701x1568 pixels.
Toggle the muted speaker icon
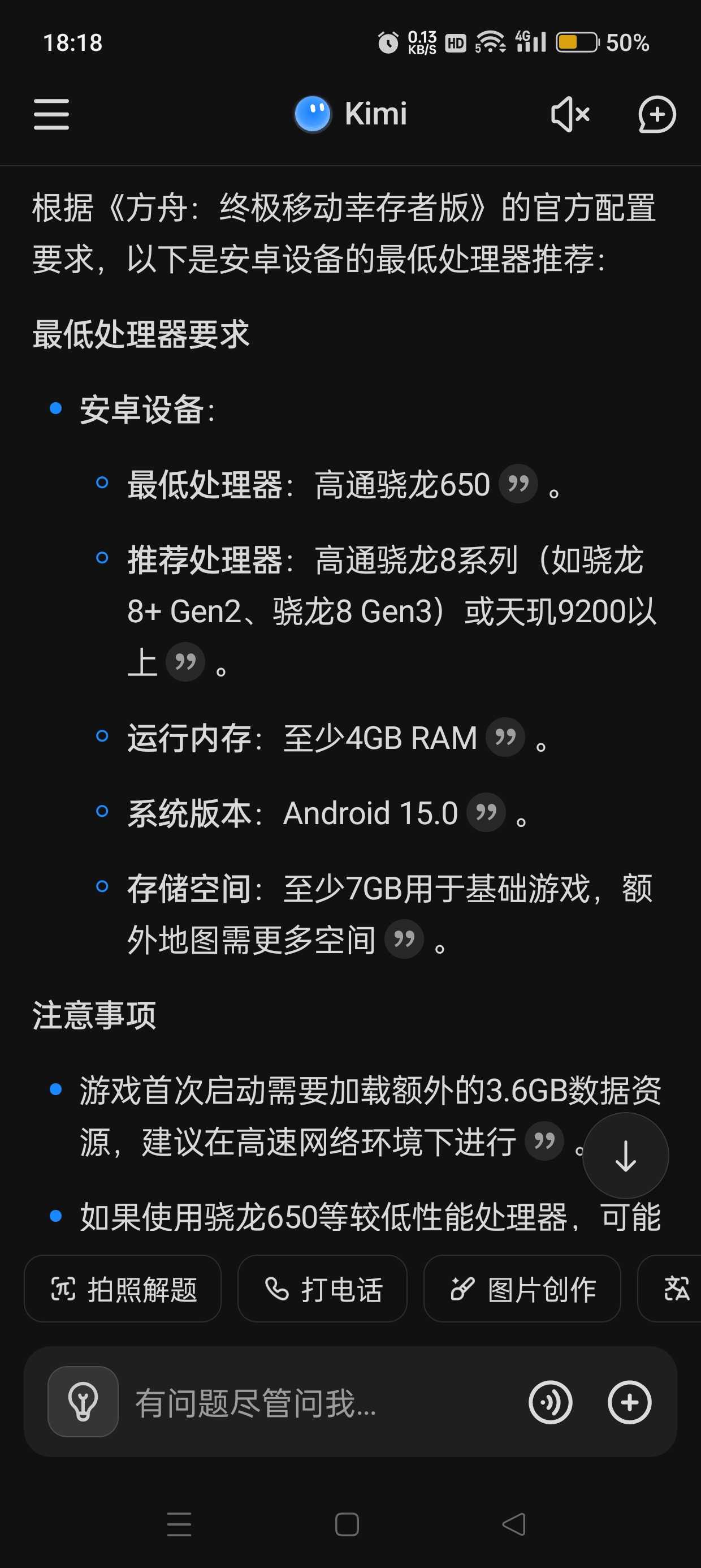click(x=570, y=114)
